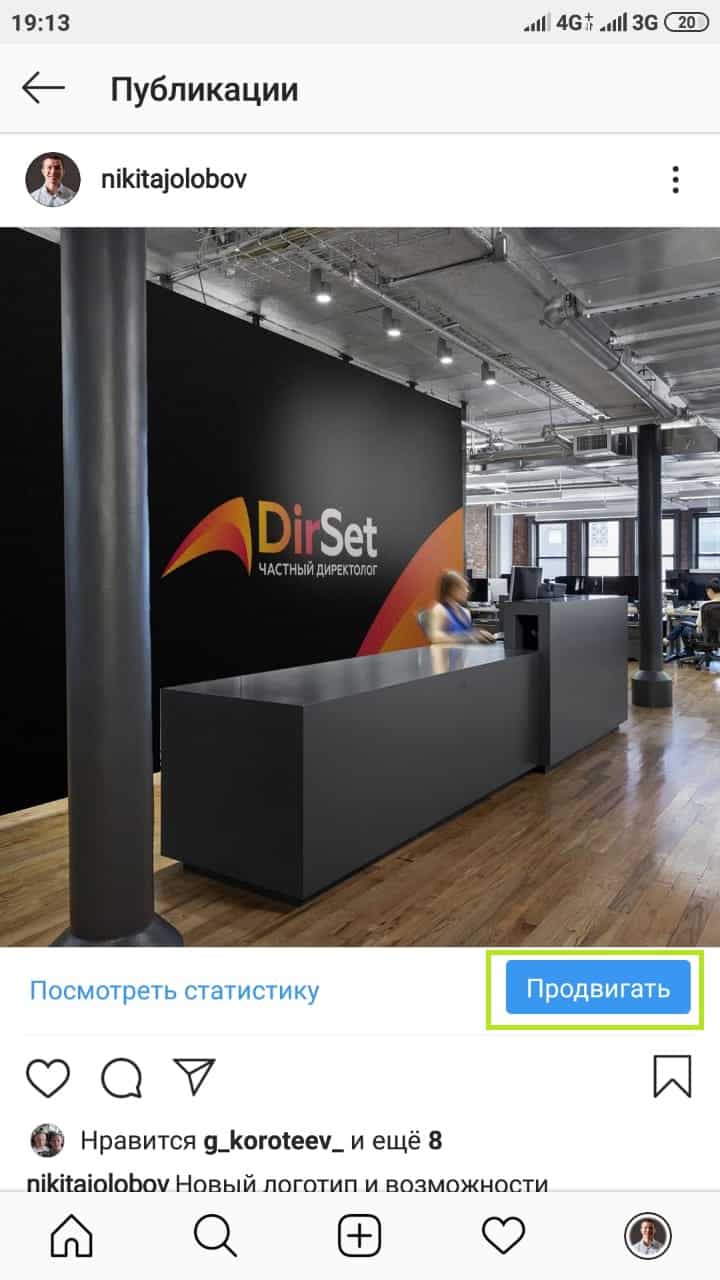Open the post's three-dot overflow menu
This screenshot has height=1280, width=720.
tap(675, 180)
